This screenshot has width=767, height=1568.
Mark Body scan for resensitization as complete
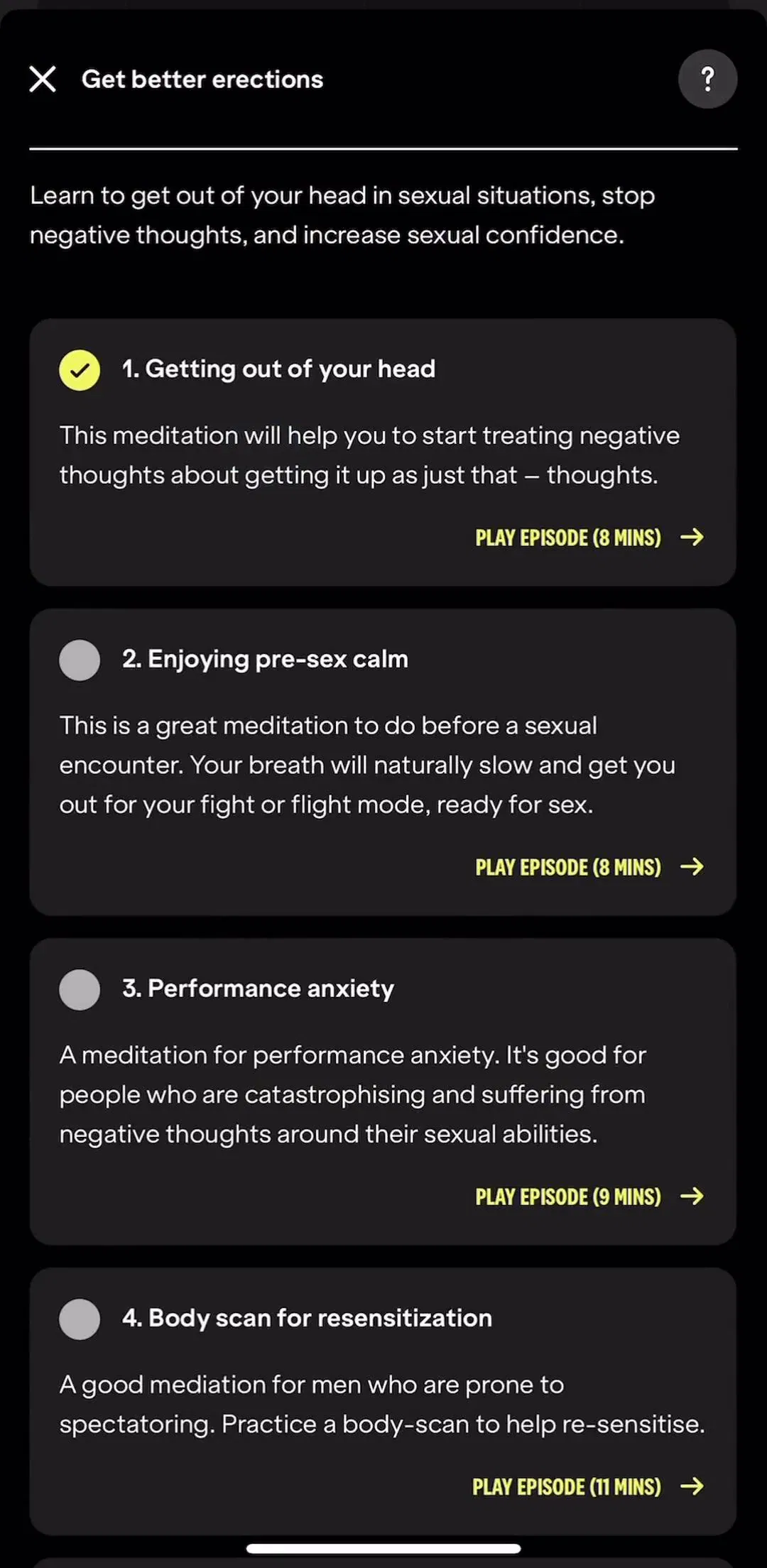point(80,1319)
